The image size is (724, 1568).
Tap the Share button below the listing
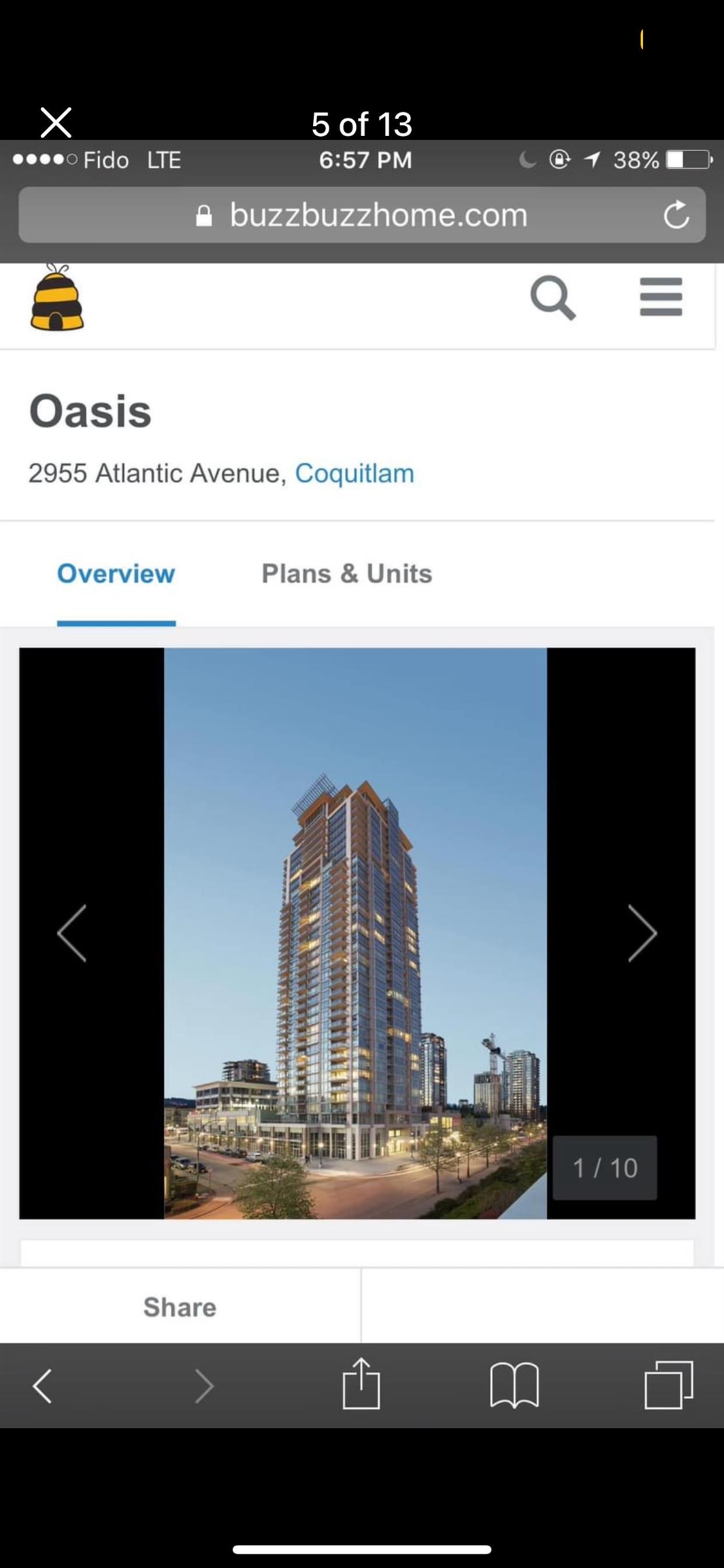(x=179, y=1307)
